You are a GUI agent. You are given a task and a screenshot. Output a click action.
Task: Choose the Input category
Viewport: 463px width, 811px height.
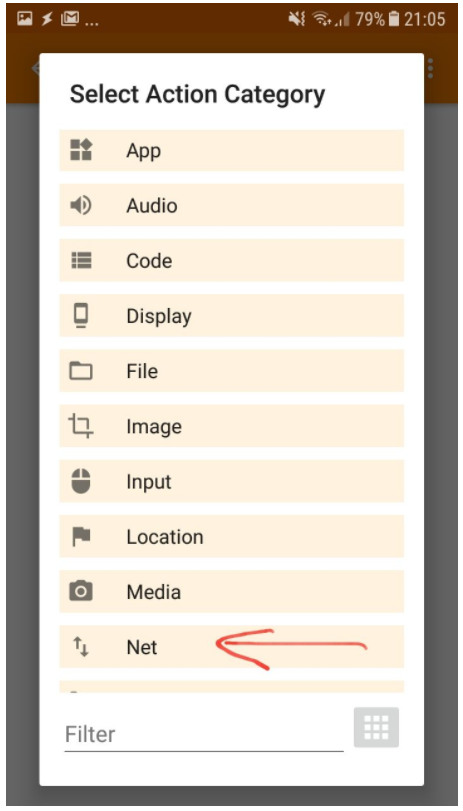[231, 481]
